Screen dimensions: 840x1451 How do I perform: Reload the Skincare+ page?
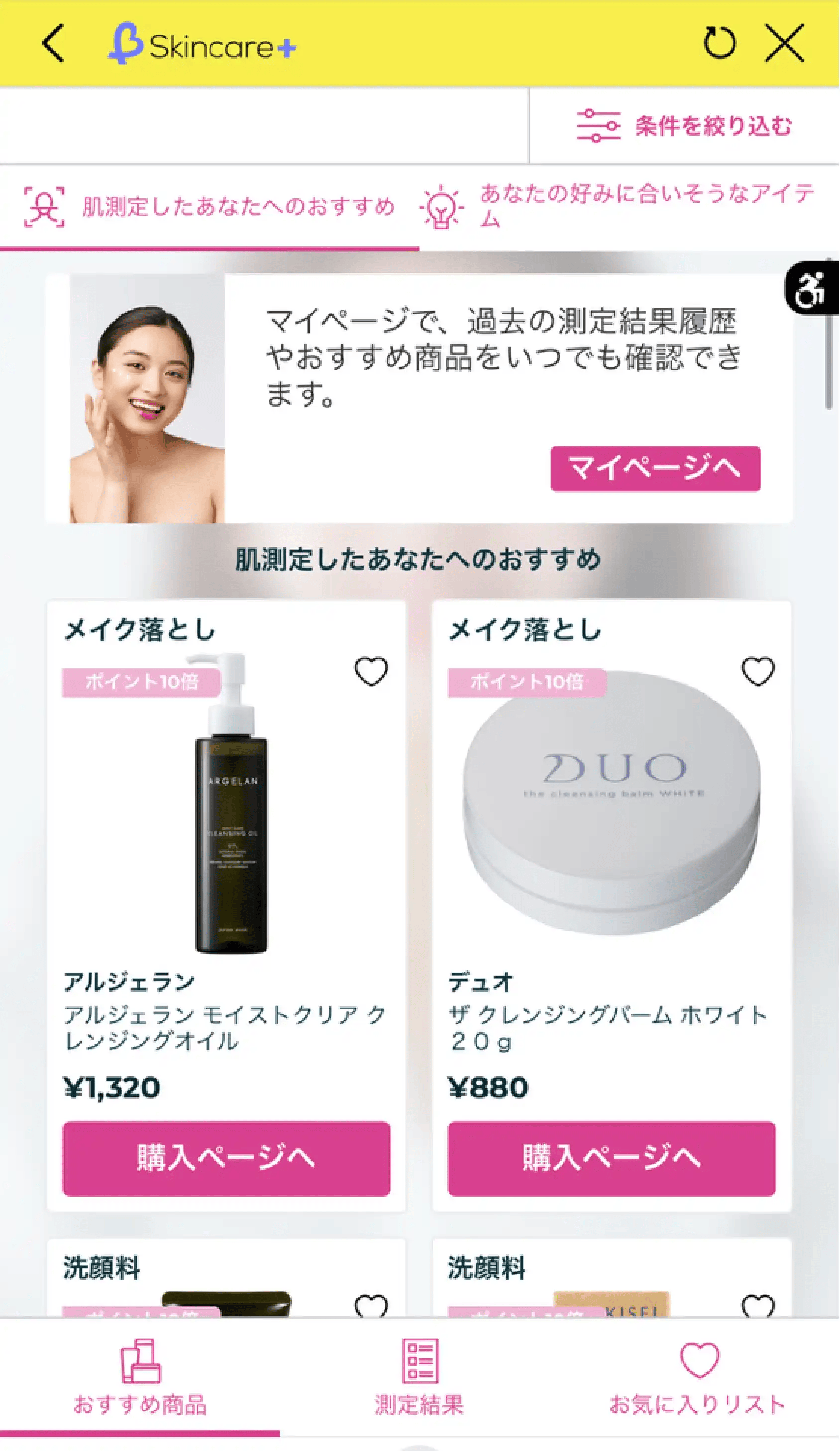click(x=720, y=43)
